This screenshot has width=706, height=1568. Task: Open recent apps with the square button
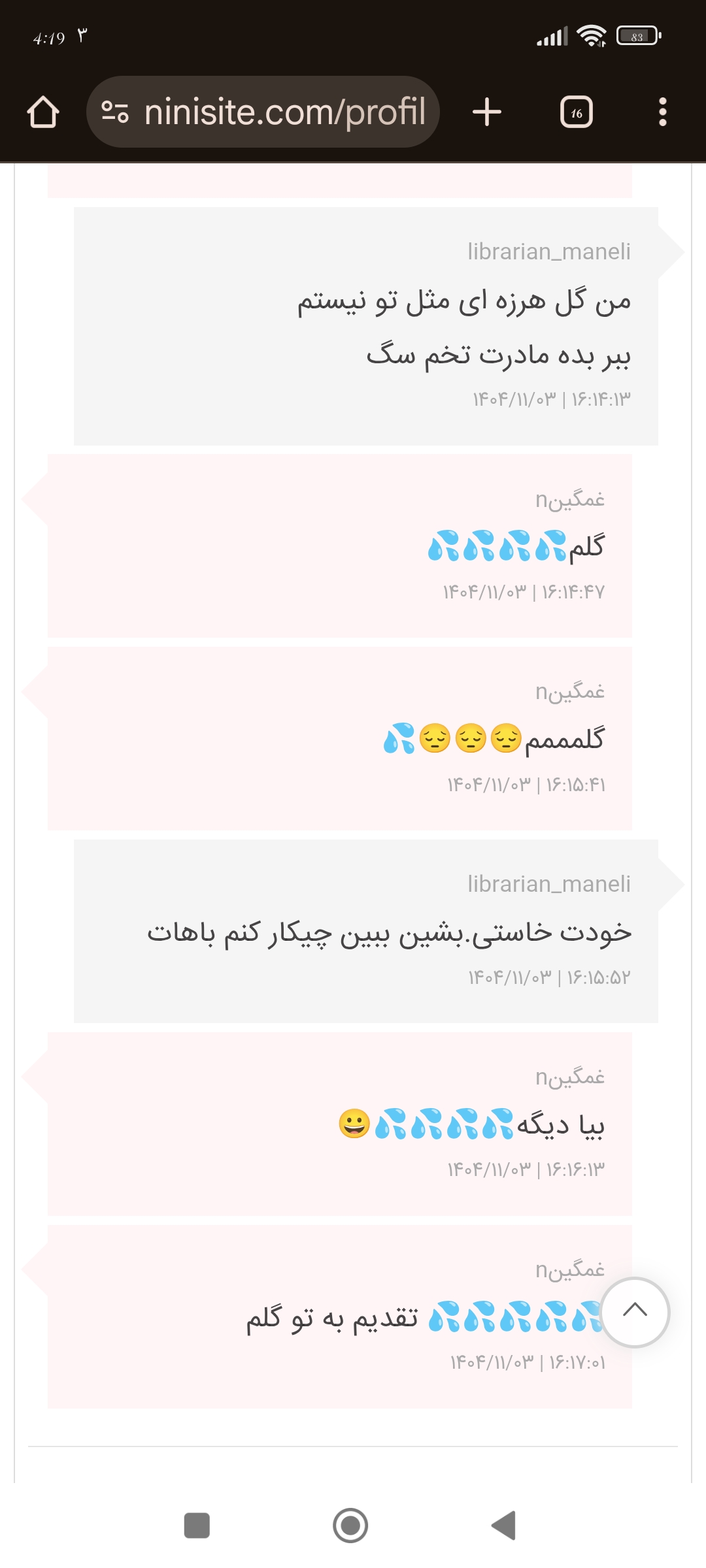pos(197,1526)
